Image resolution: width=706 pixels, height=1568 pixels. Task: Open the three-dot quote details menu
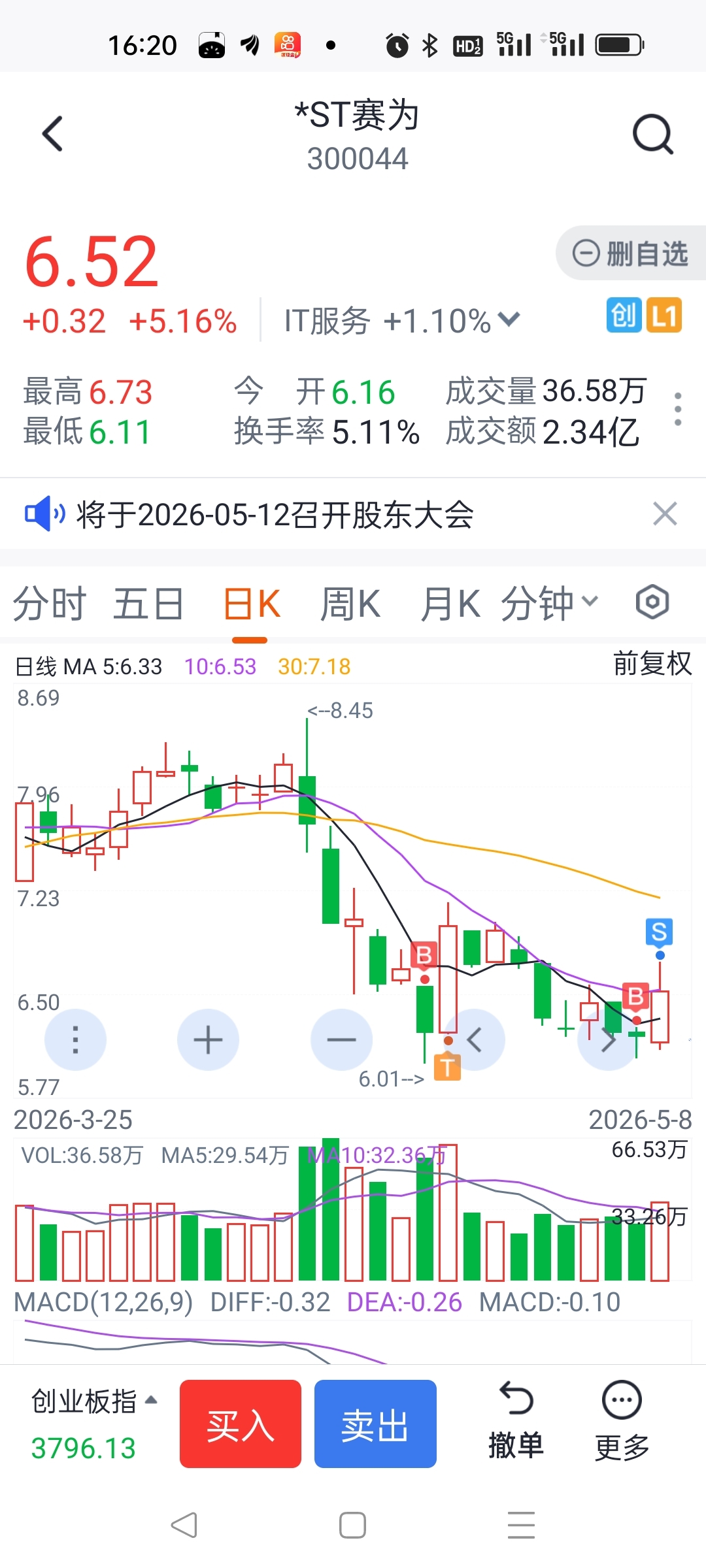click(x=678, y=410)
